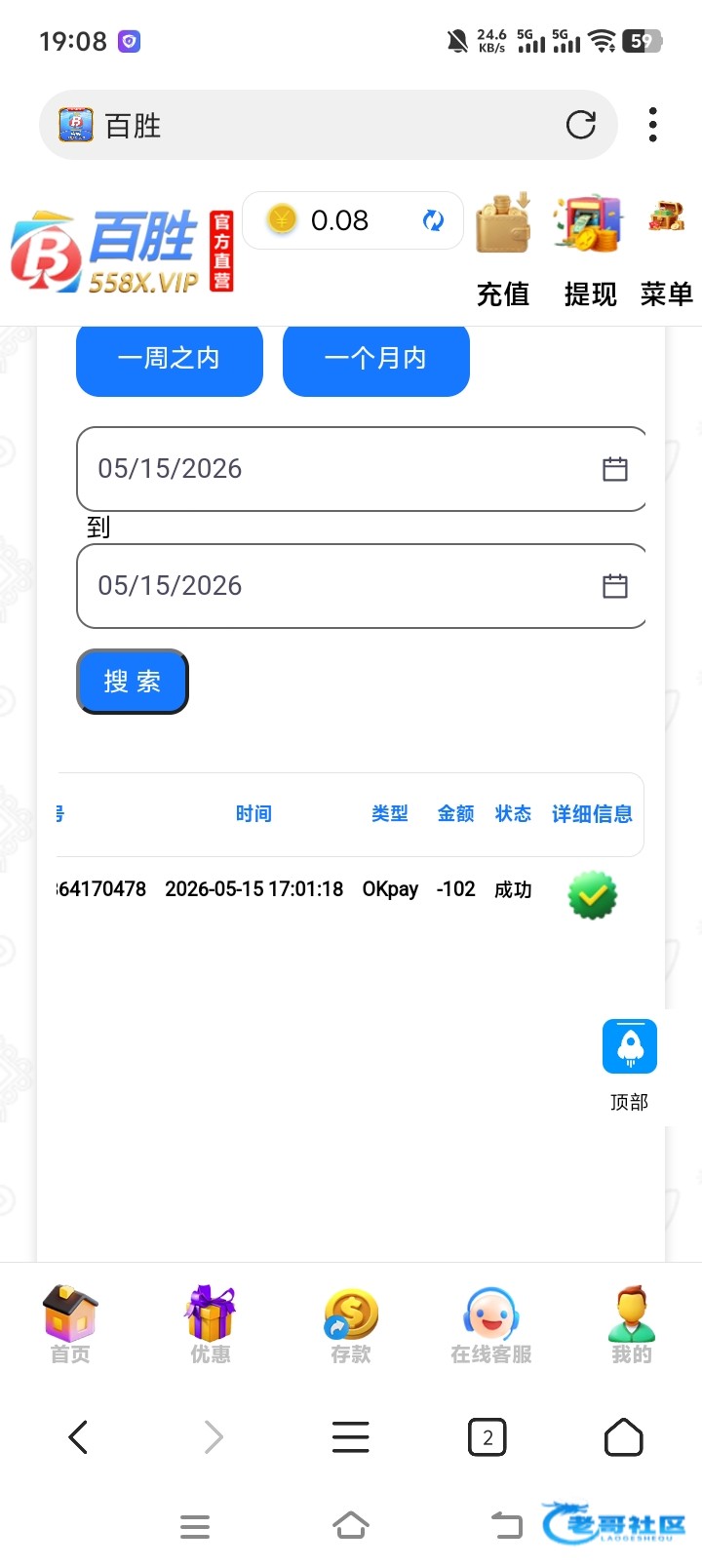Image resolution: width=702 pixels, height=1568 pixels.
Task: Open the browser three-dot overflow menu
Action: (x=653, y=125)
